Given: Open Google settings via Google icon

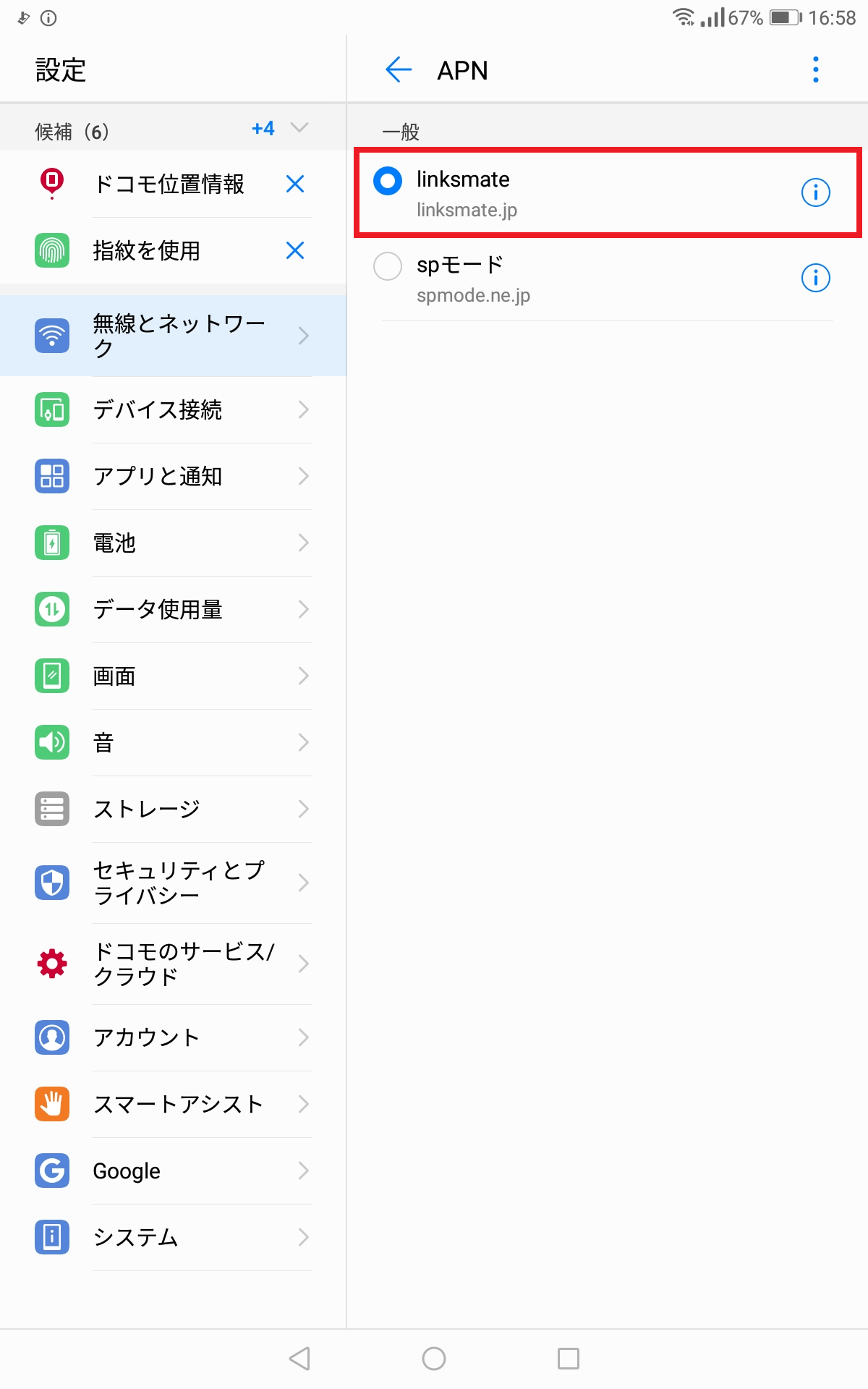Looking at the screenshot, I should (x=51, y=1171).
